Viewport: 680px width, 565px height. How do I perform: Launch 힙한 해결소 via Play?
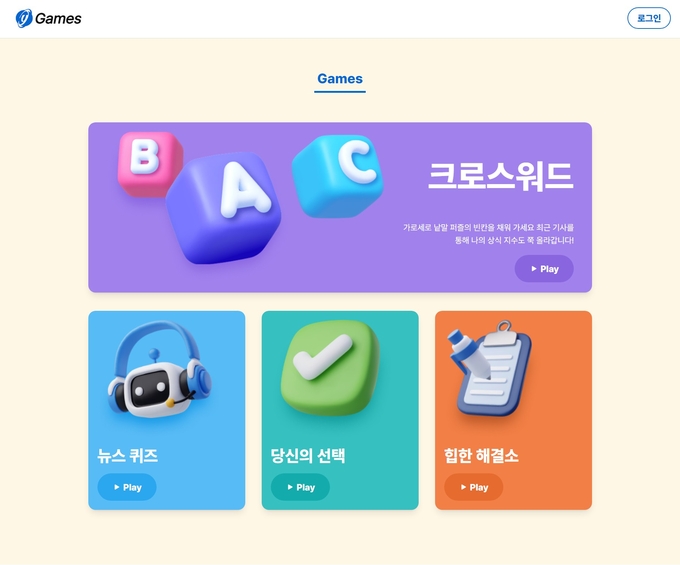[x=473, y=487]
